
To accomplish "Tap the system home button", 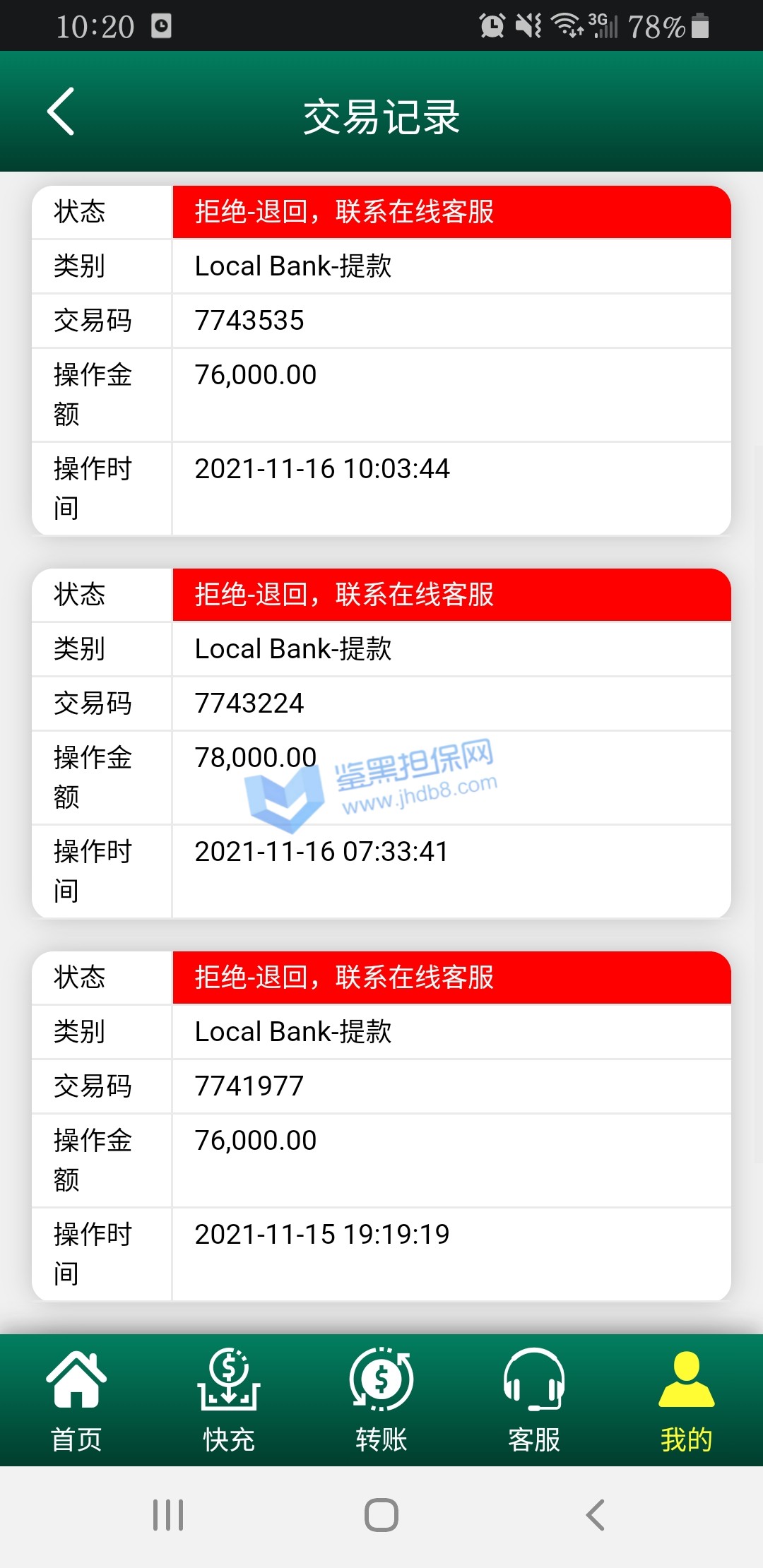I will point(381,1514).
